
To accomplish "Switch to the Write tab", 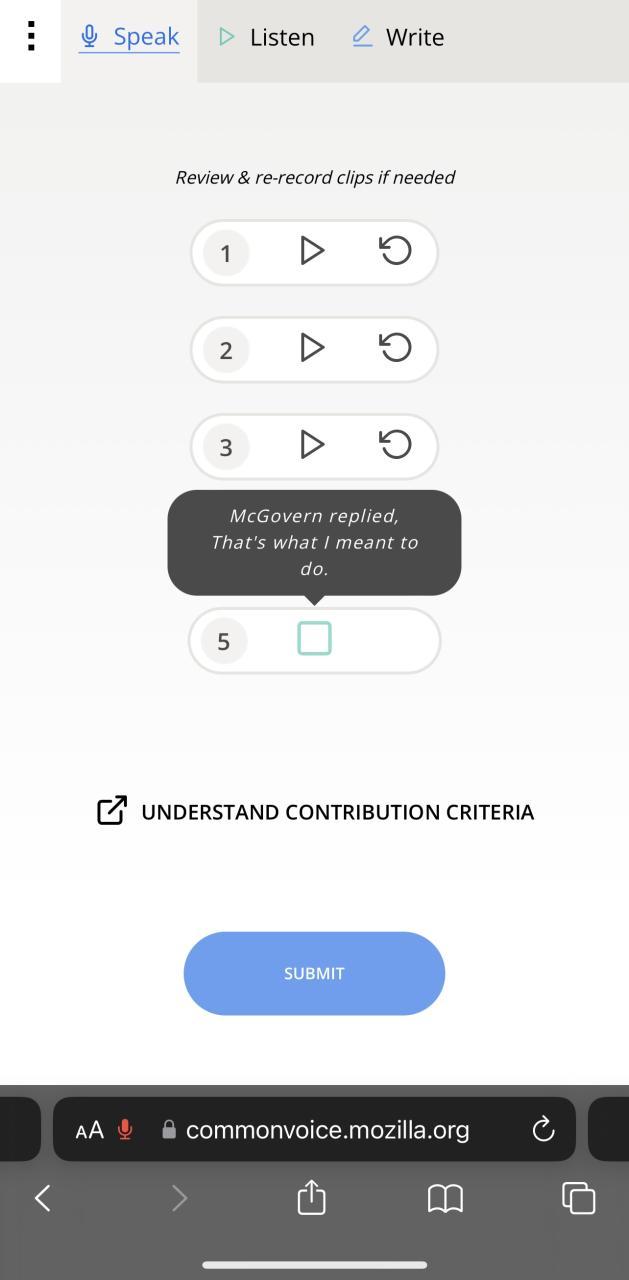I will click(x=398, y=37).
